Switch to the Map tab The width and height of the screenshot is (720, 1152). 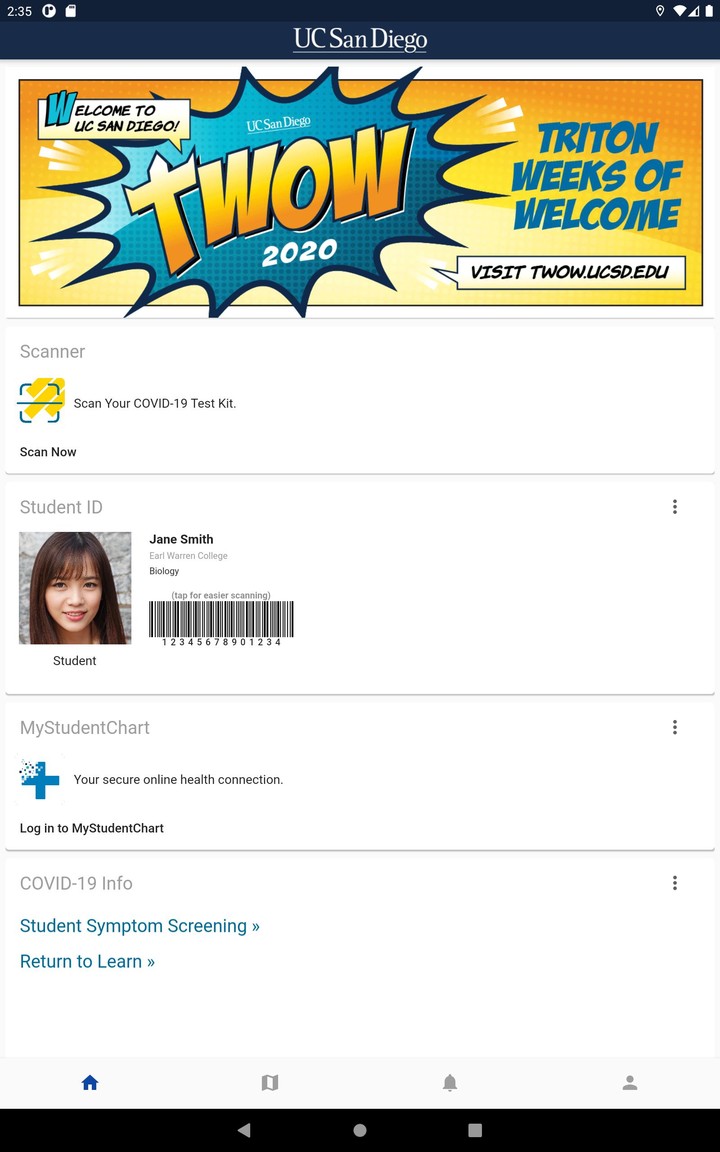click(270, 1082)
